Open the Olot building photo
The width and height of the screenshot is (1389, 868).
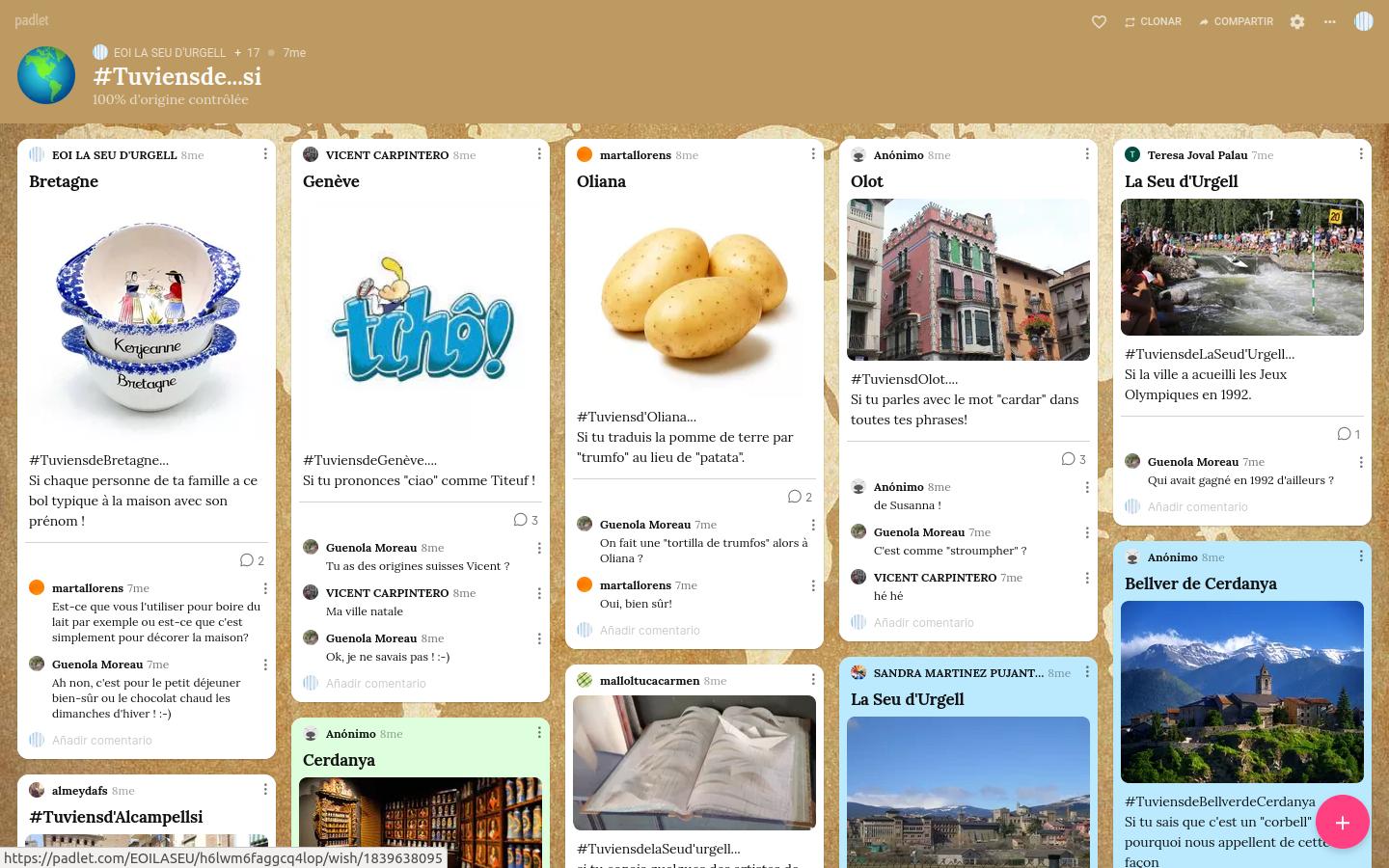[968, 280]
